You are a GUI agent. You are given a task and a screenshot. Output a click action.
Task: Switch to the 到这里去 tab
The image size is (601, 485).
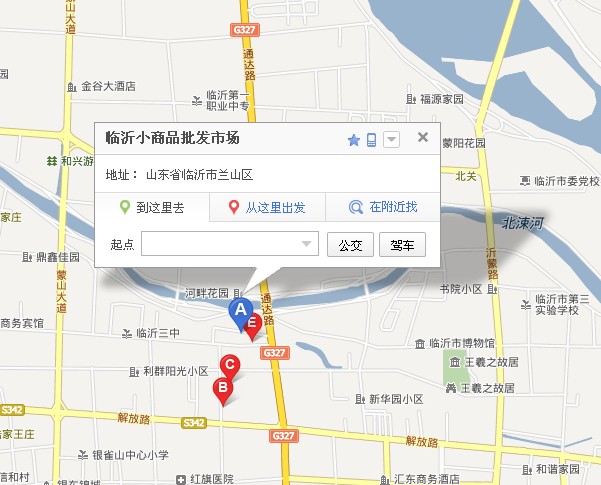(x=152, y=208)
